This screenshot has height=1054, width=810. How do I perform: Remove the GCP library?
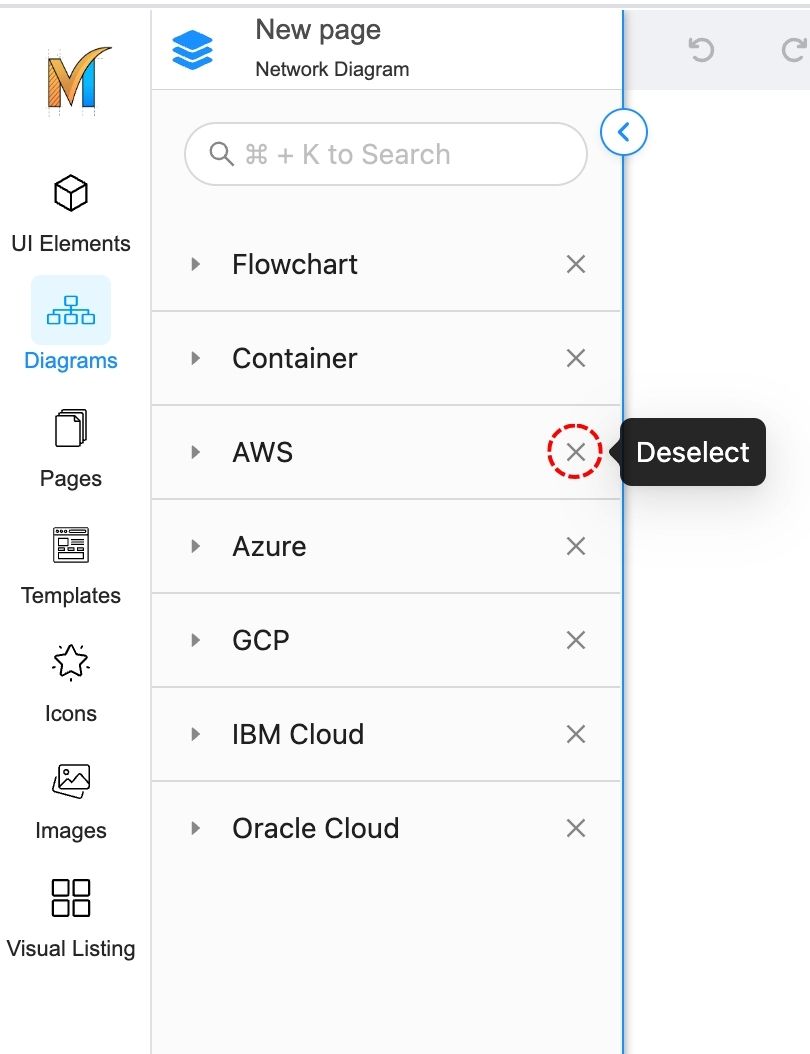tap(576, 640)
